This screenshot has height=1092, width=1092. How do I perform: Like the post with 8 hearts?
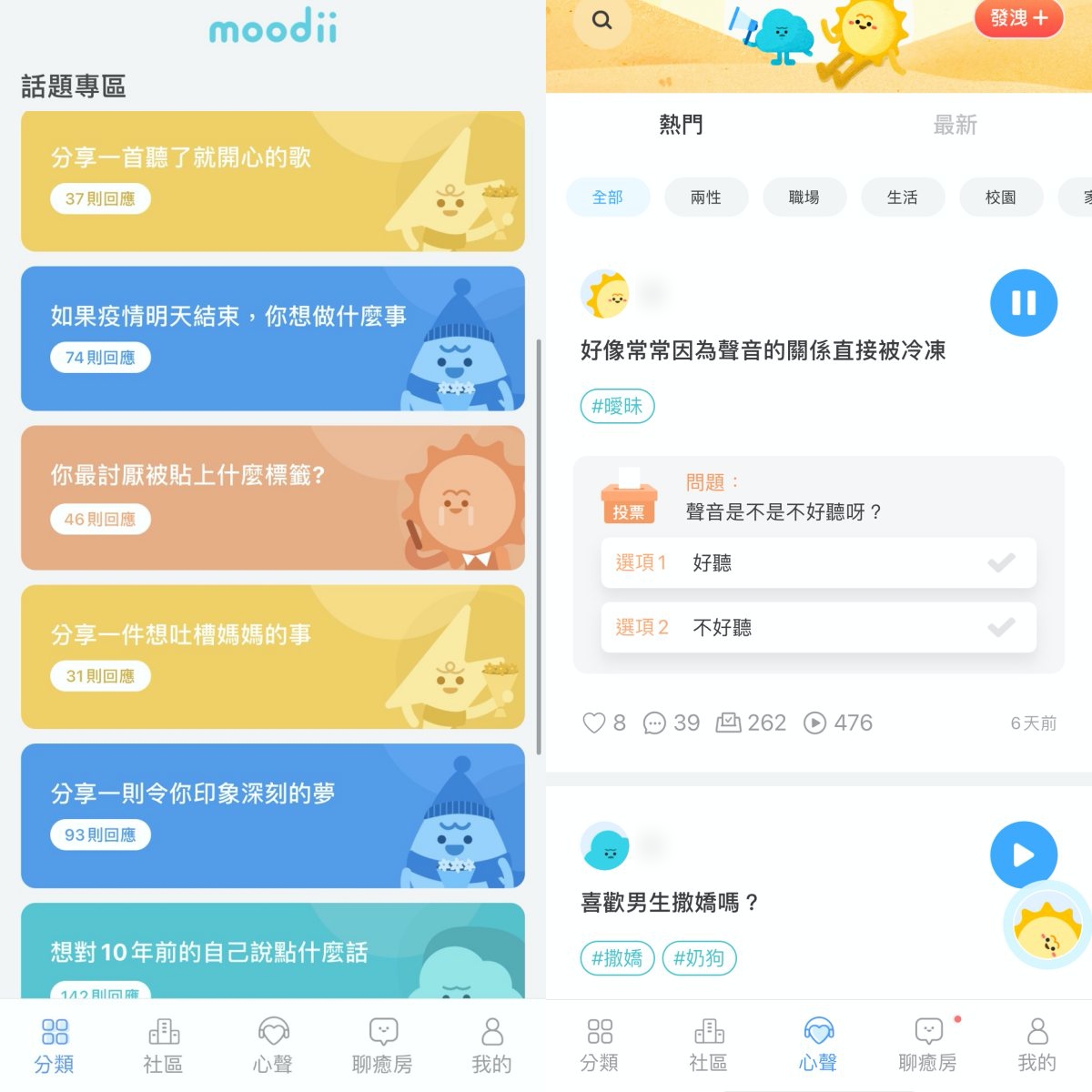click(x=595, y=723)
